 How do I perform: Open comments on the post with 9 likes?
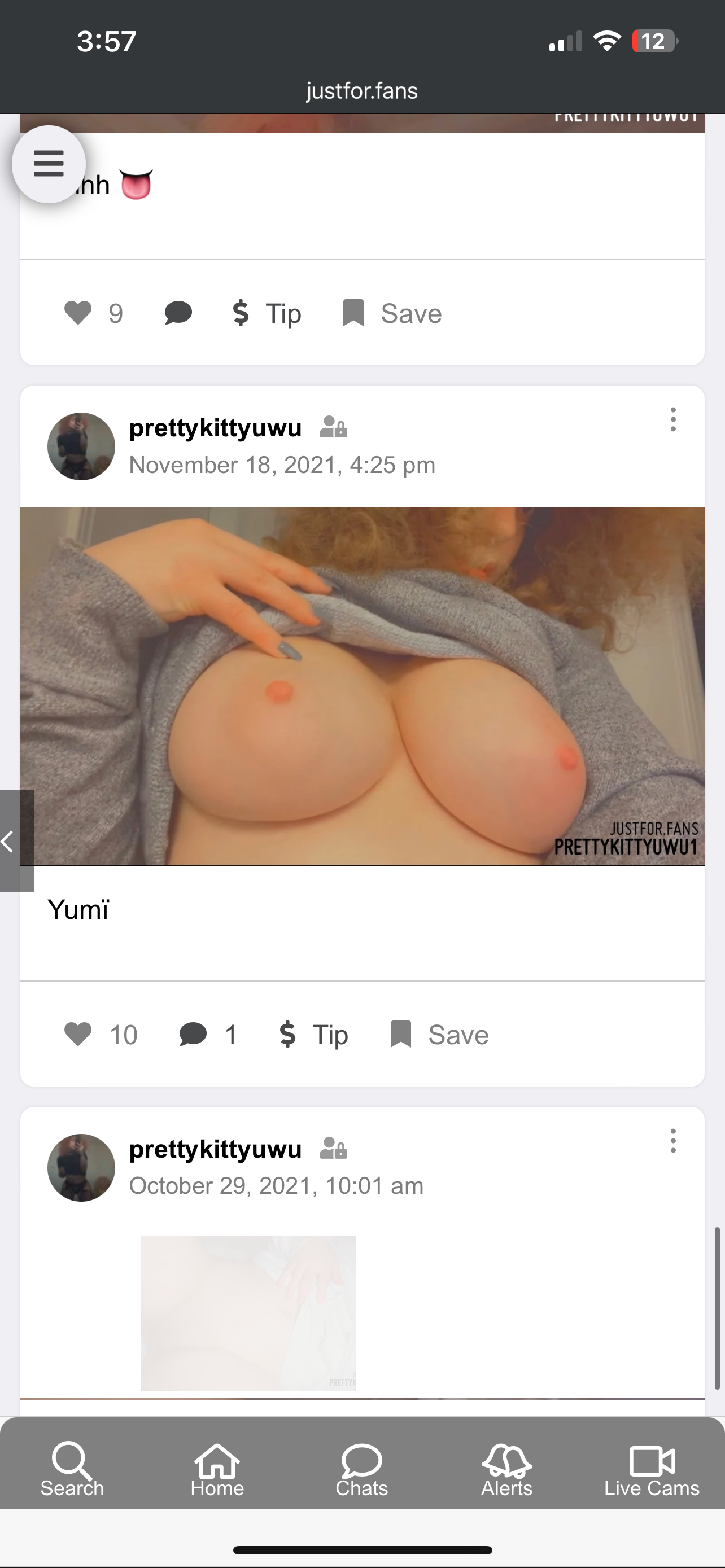[178, 313]
